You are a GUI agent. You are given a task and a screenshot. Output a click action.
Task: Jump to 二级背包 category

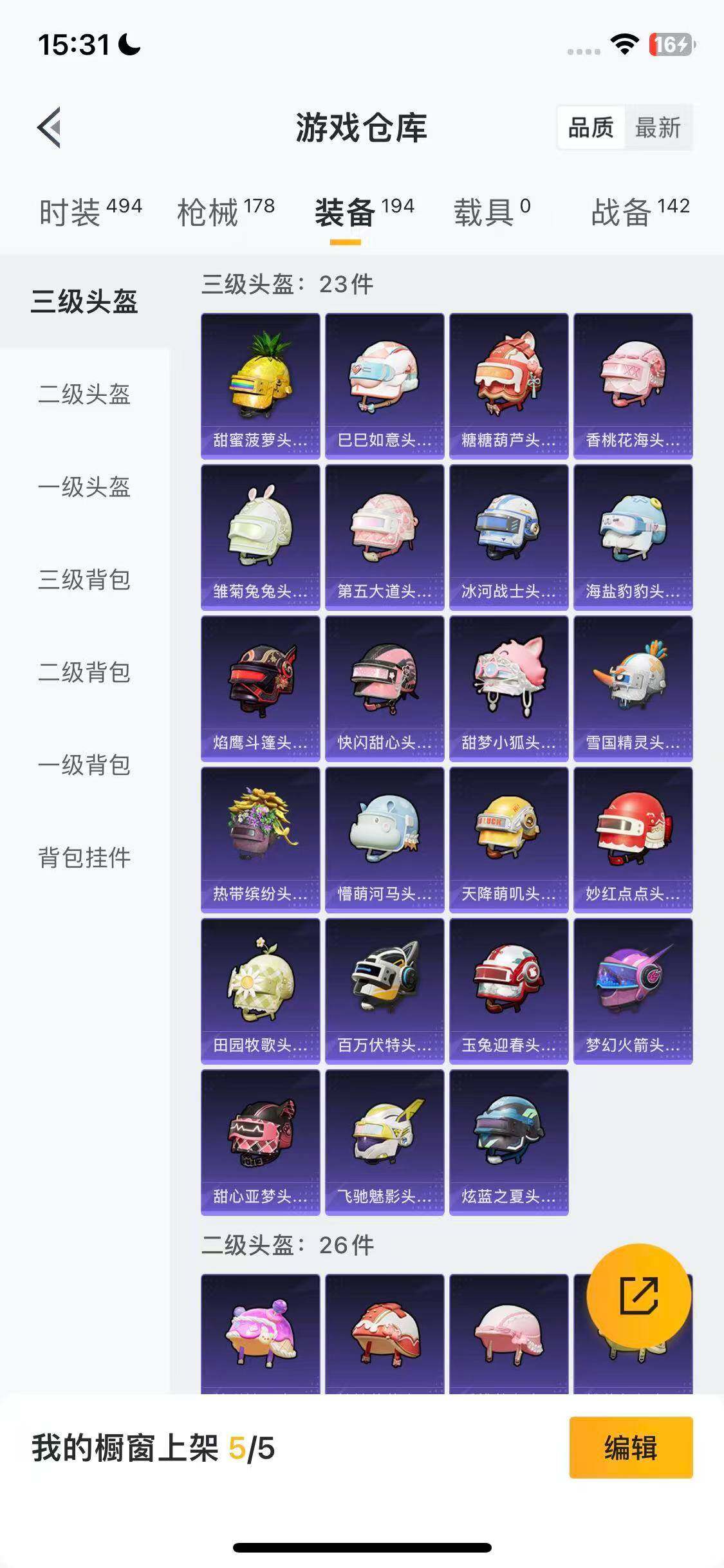[82, 671]
